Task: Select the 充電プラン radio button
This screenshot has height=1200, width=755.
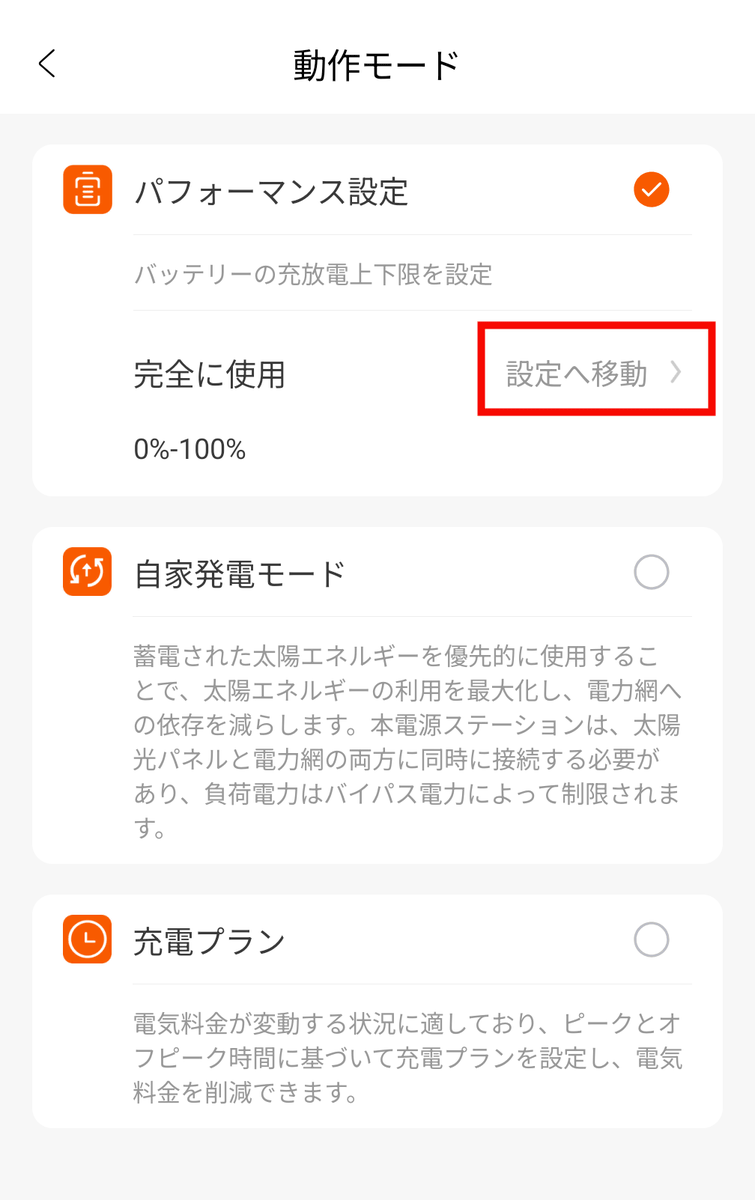Action: (651, 940)
